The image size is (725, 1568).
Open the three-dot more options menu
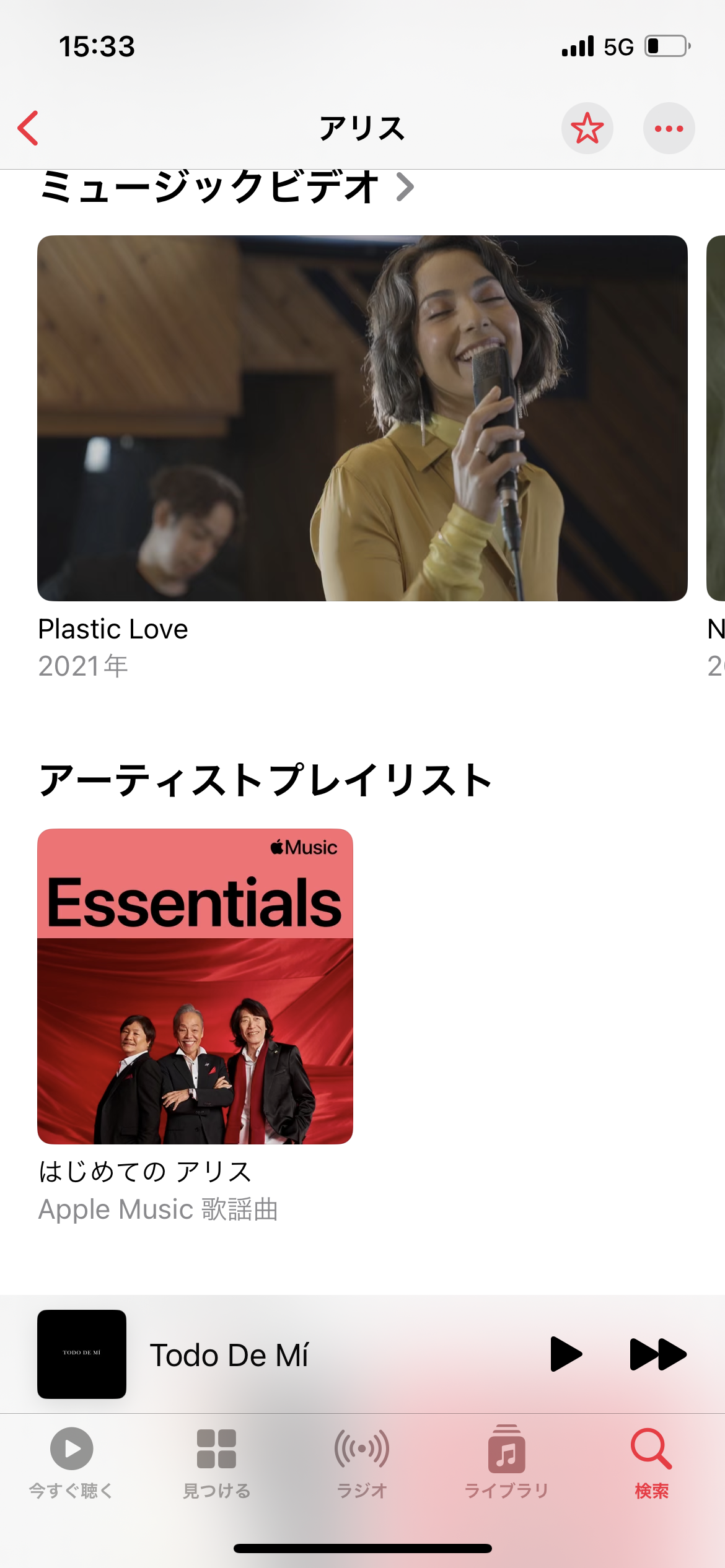(669, 128)
